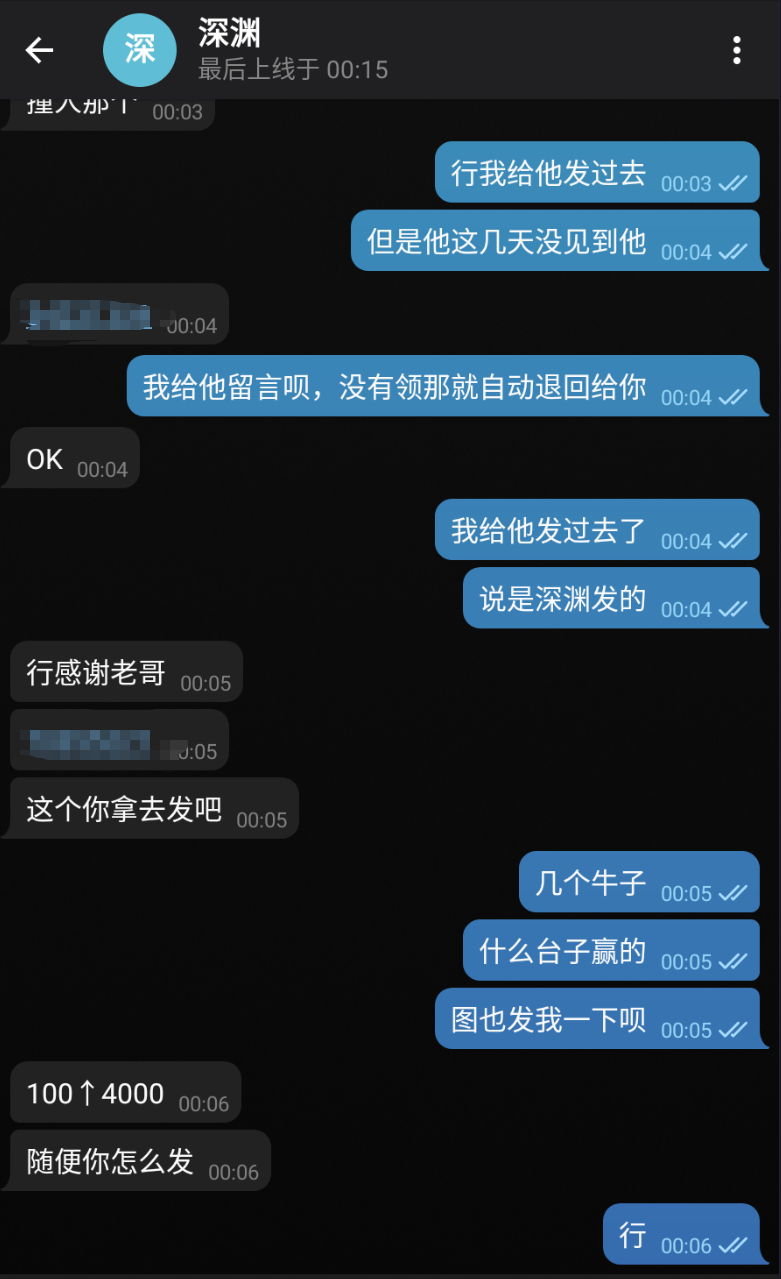The image size is (781, 1279).
Task: Open the three-dot overflow menu
Action: click(x=736, y=50)
